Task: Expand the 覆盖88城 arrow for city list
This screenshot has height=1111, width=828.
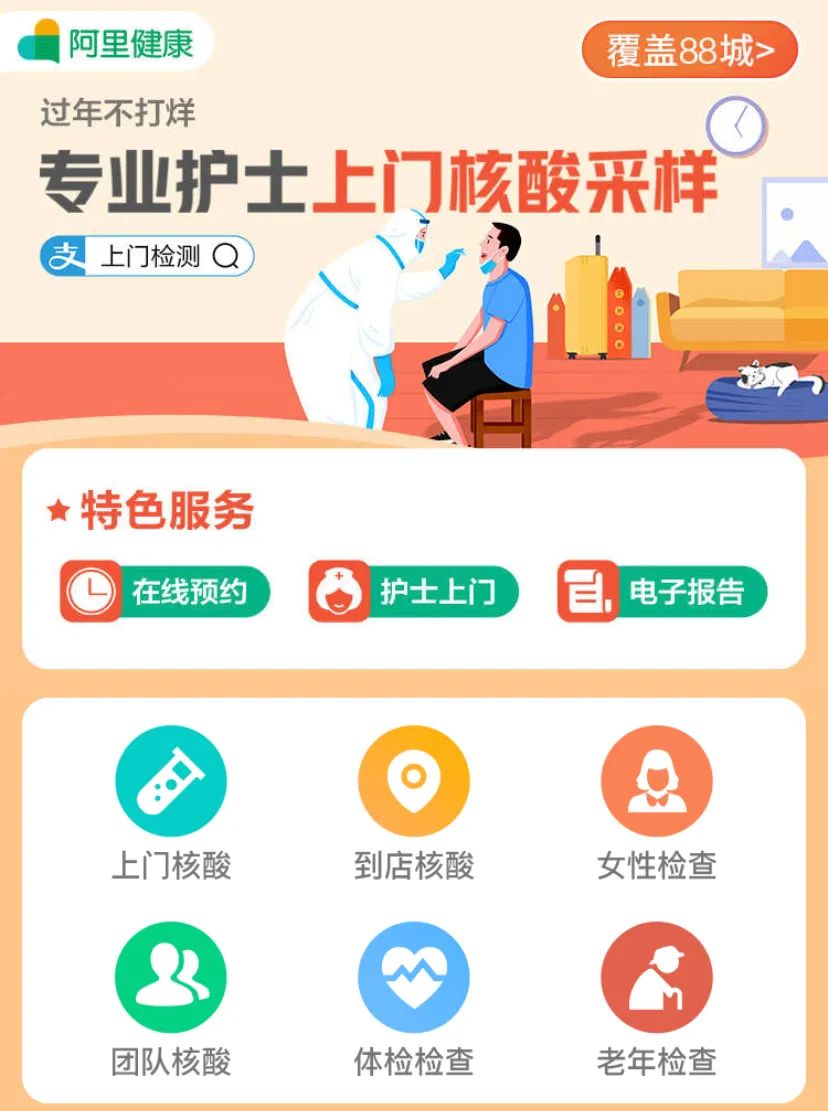Action: (764, 48)
